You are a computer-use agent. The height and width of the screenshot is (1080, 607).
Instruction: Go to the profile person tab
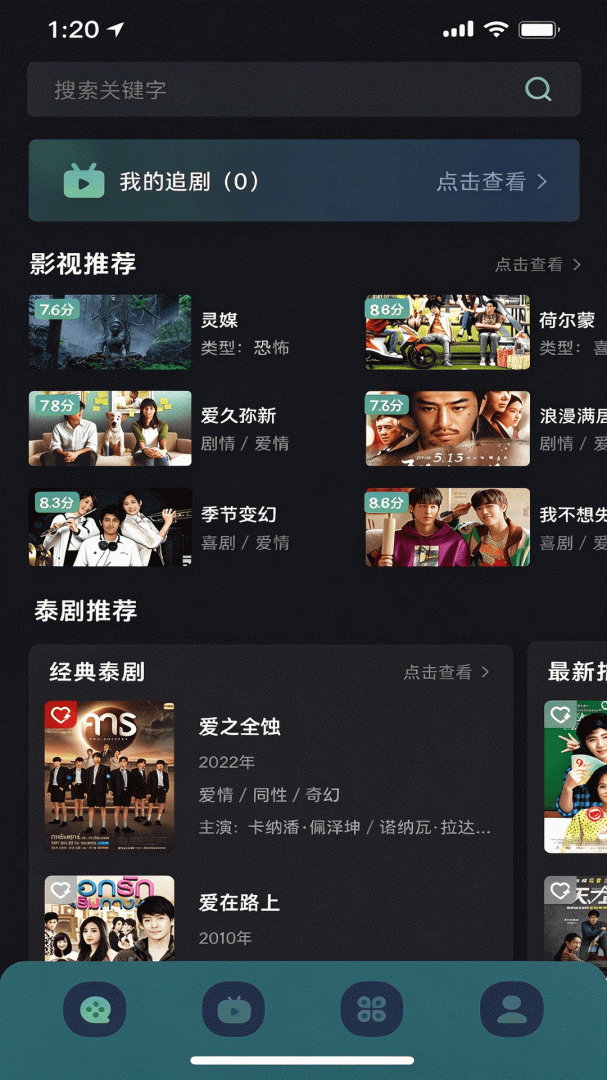511,1010
